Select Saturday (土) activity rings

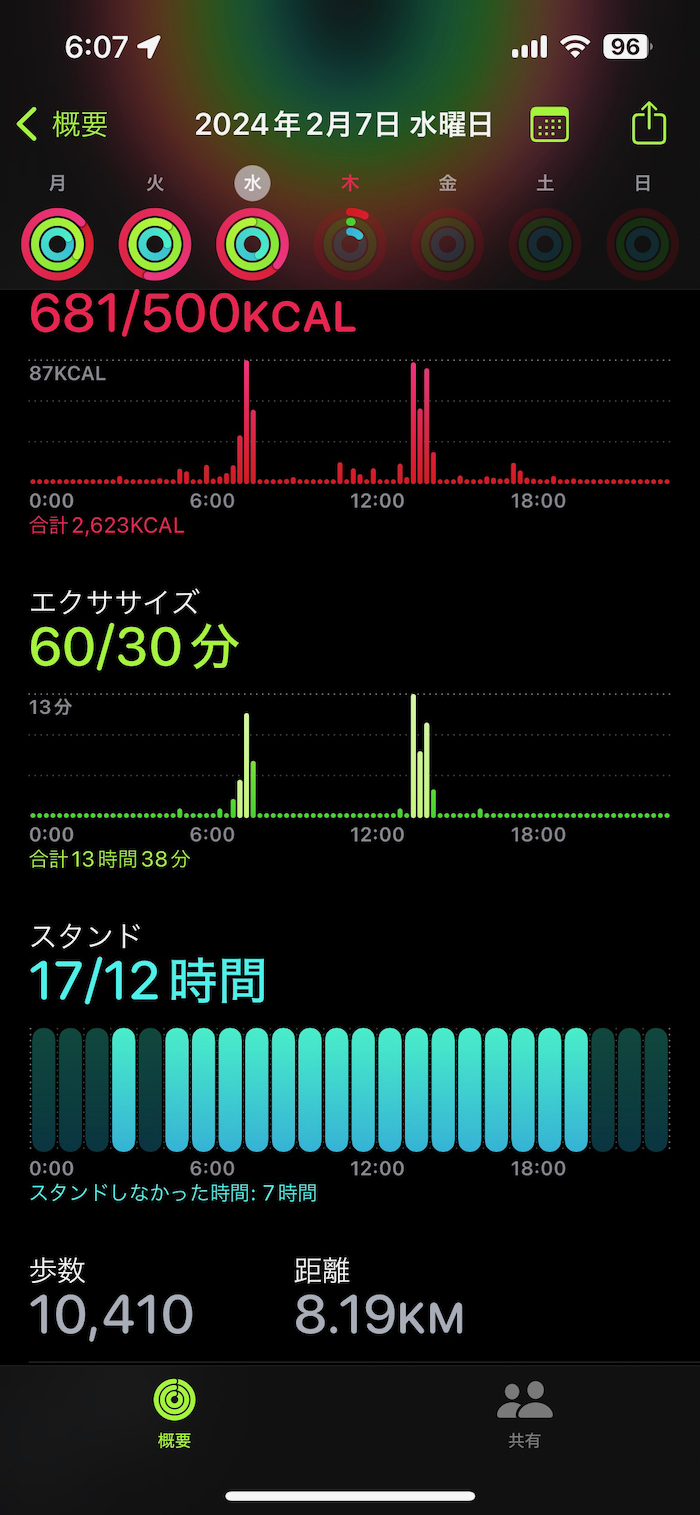click(545, 243)
